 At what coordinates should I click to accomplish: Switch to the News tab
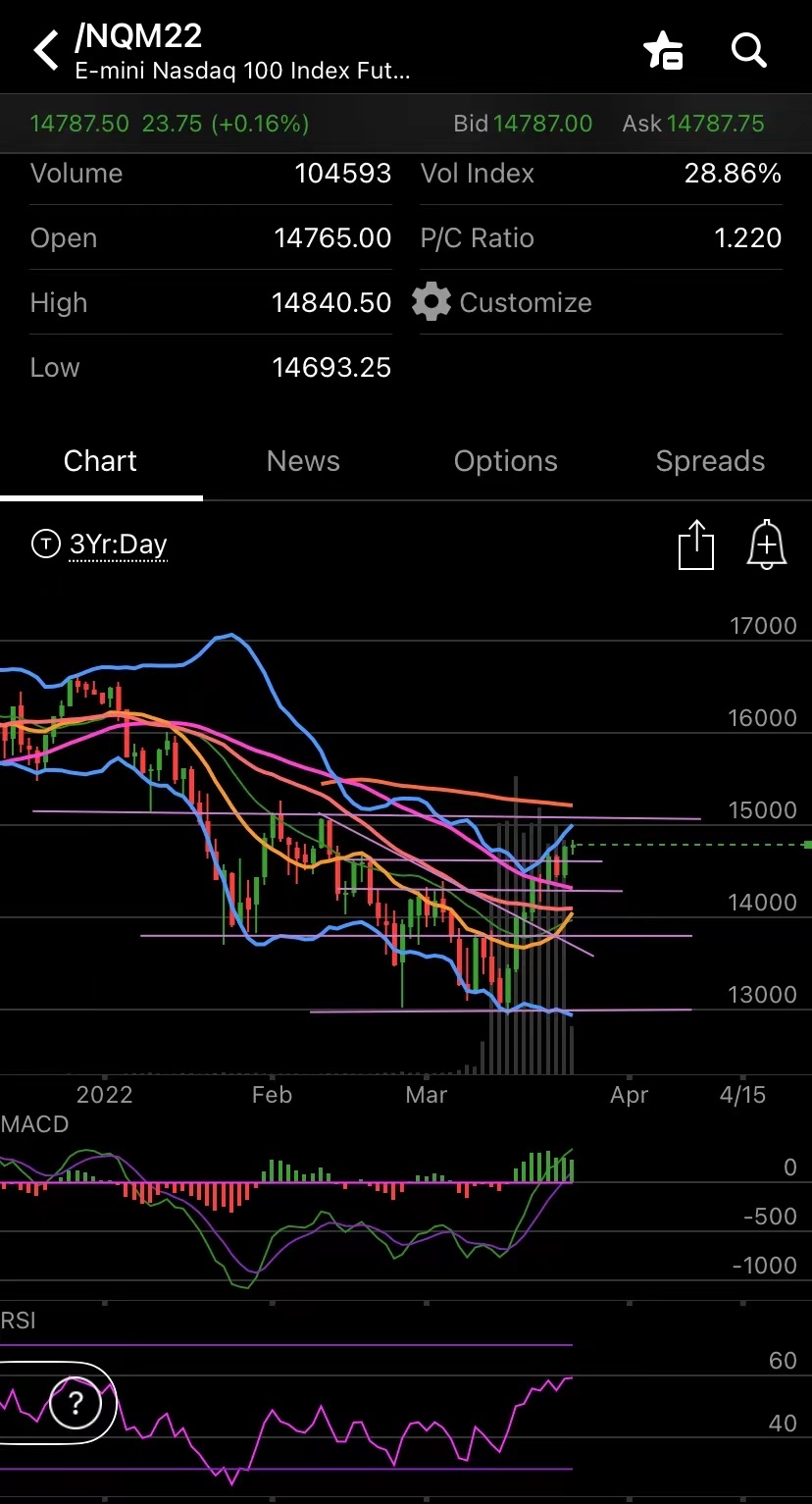point(303,461)
